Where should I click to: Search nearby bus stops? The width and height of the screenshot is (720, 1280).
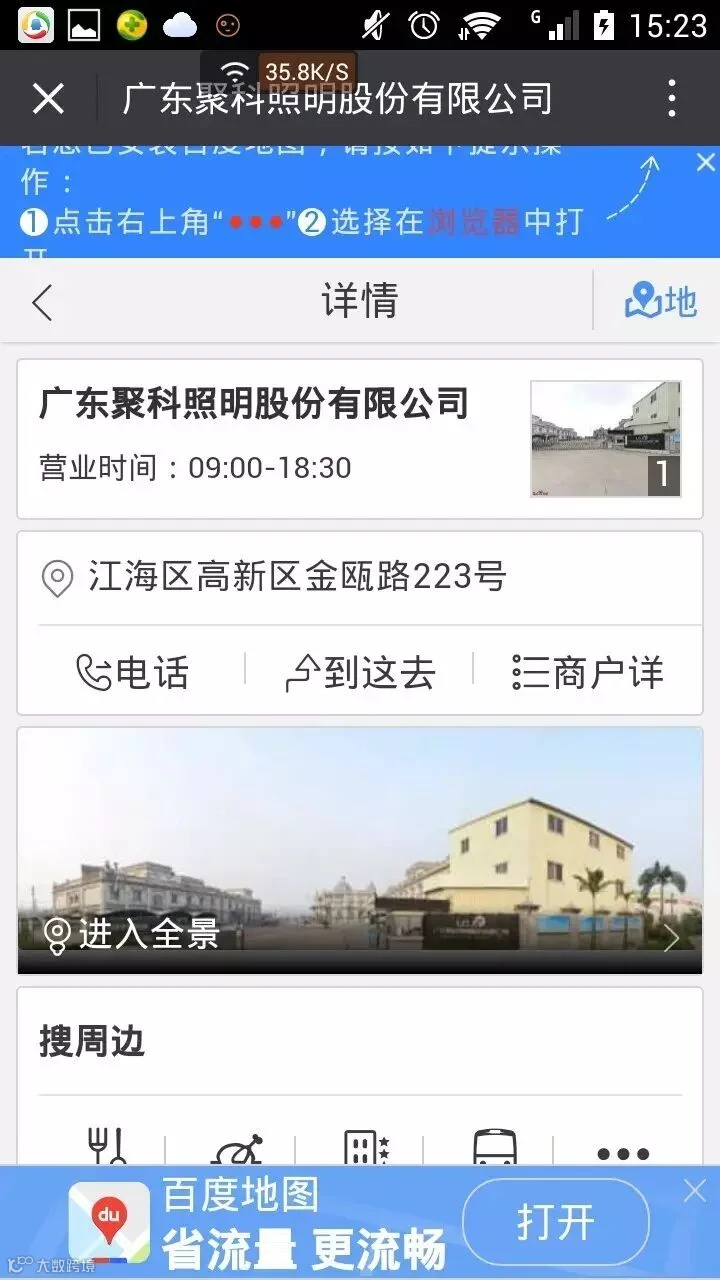click(x=494, y=1148)
